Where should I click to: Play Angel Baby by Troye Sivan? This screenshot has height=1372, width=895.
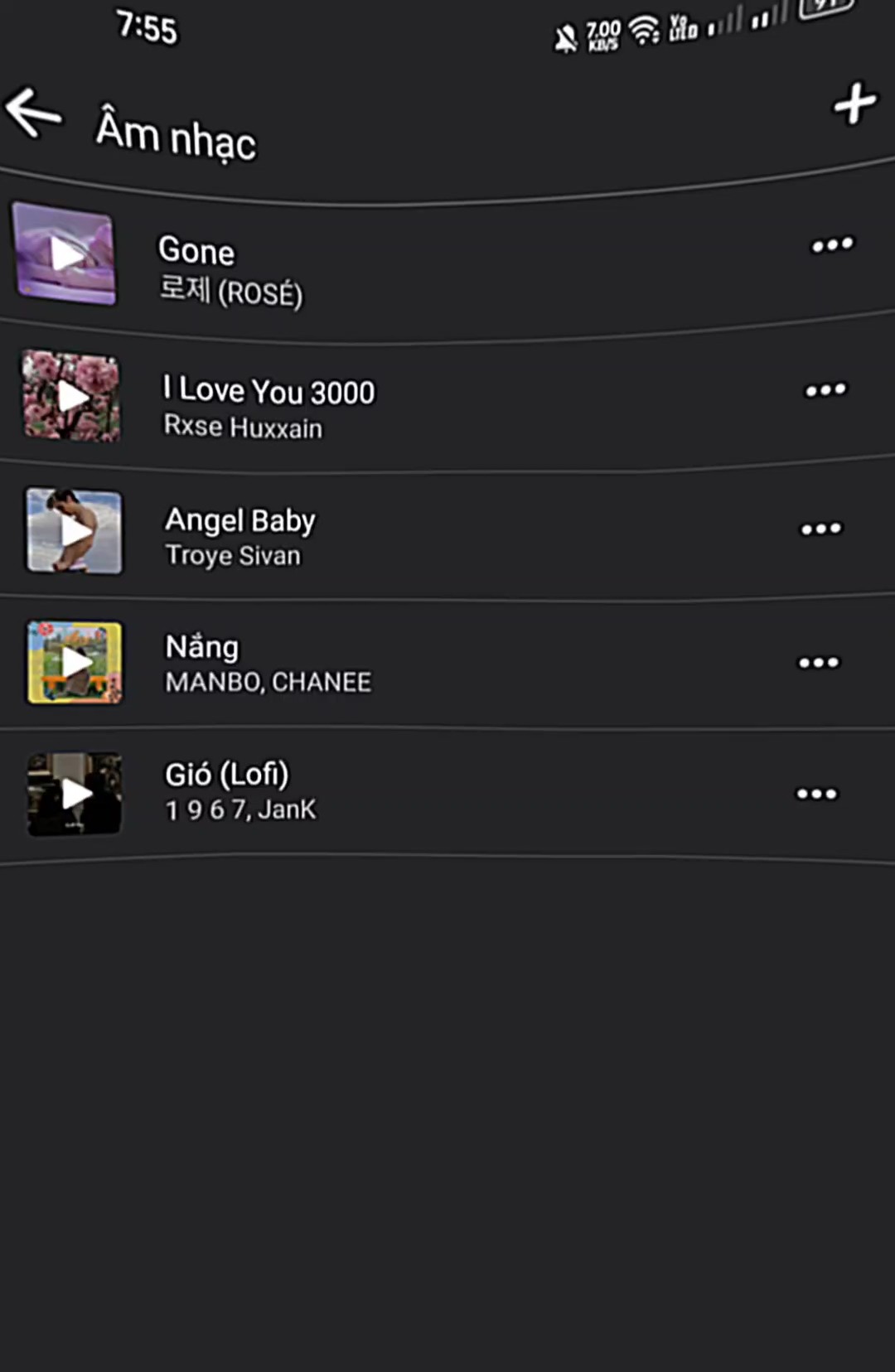coord(75,531)
